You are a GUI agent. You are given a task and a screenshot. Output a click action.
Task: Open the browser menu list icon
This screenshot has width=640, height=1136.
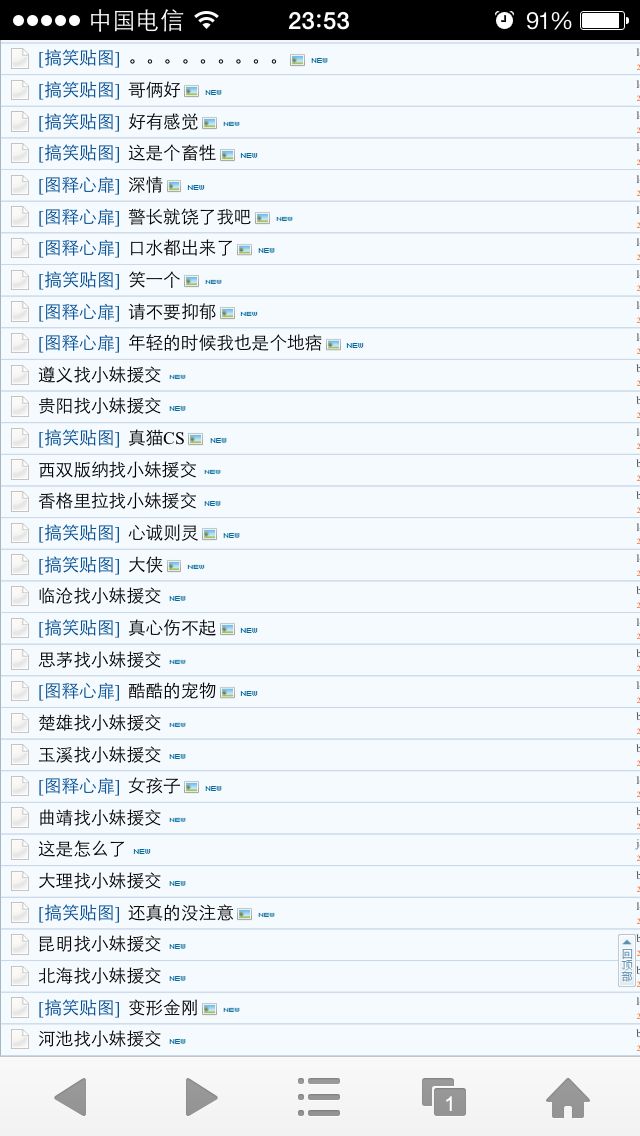click(319, 1097)
